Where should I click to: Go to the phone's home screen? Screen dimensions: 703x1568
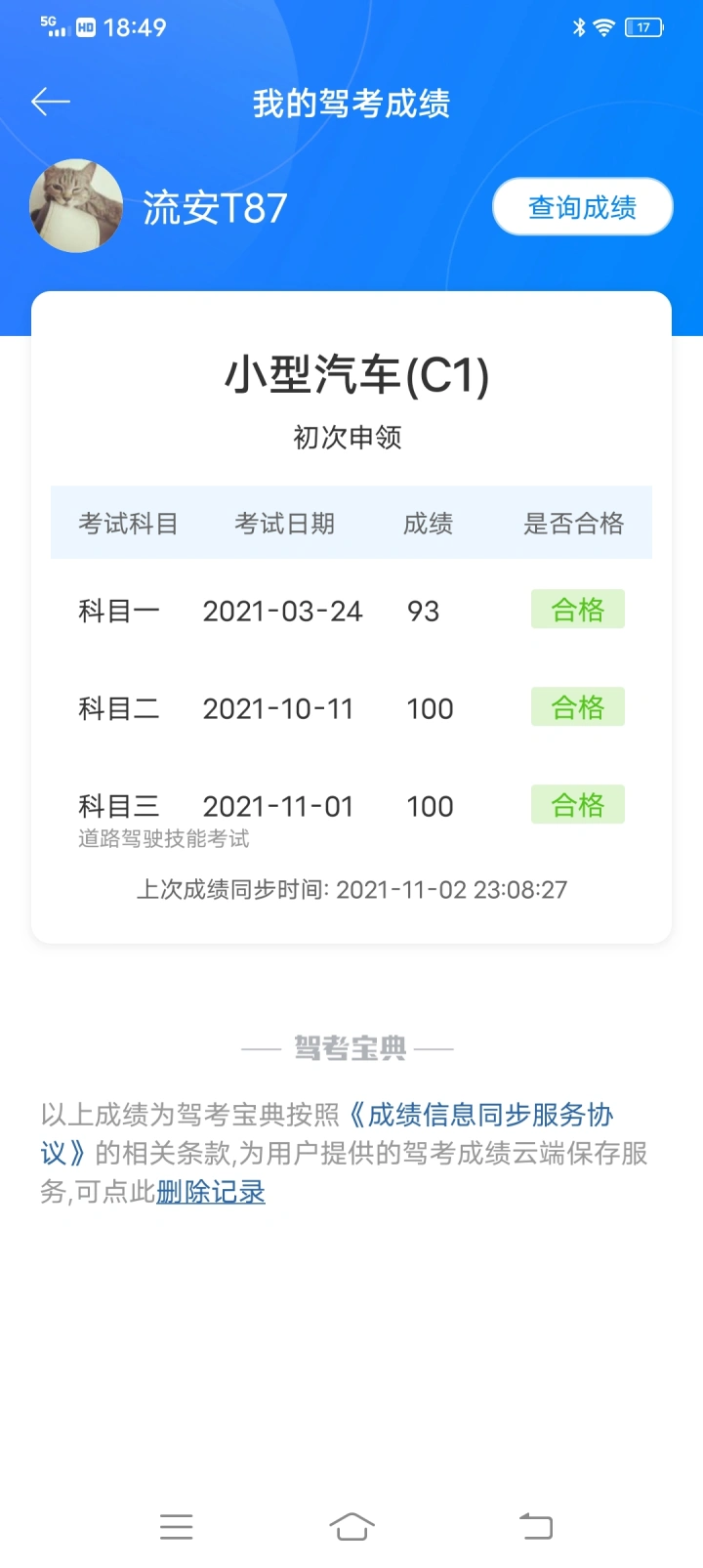[x=351, y=1526]
